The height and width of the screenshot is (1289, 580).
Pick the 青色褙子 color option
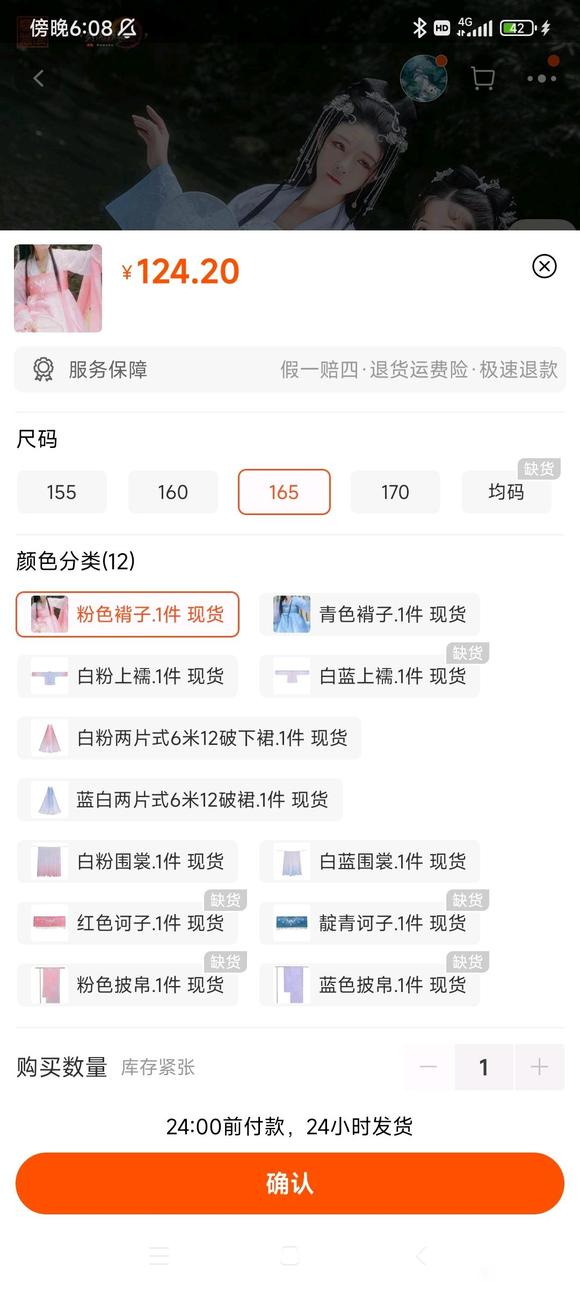point(369,614)
